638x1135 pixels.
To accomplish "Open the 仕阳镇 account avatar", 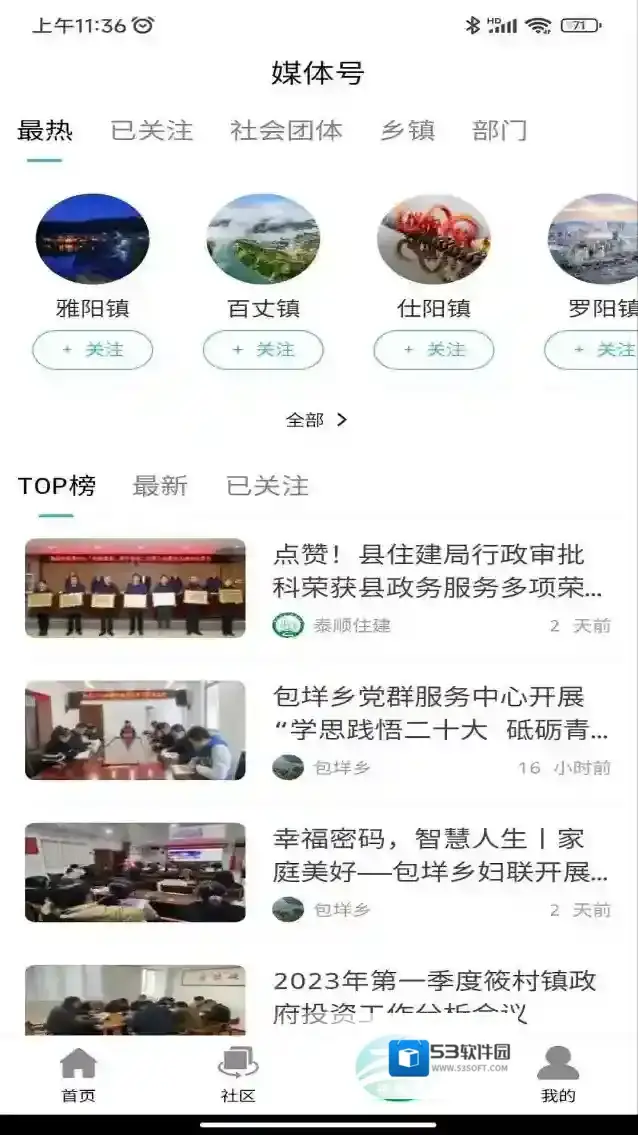I will click(434, 239).
